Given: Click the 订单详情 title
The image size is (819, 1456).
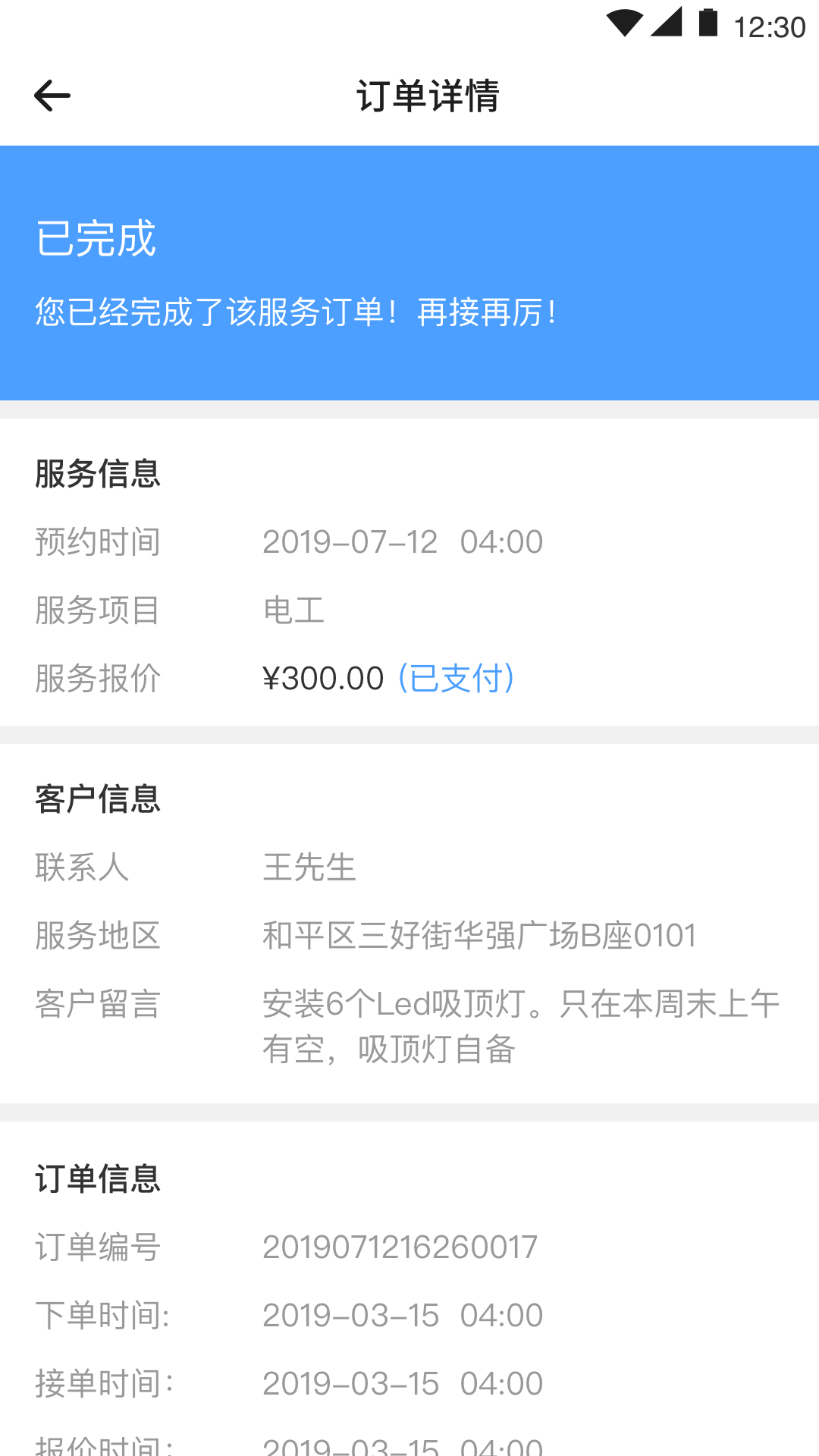Looking at the screenshot, I should pyautogui.click(x=429, y=95).
